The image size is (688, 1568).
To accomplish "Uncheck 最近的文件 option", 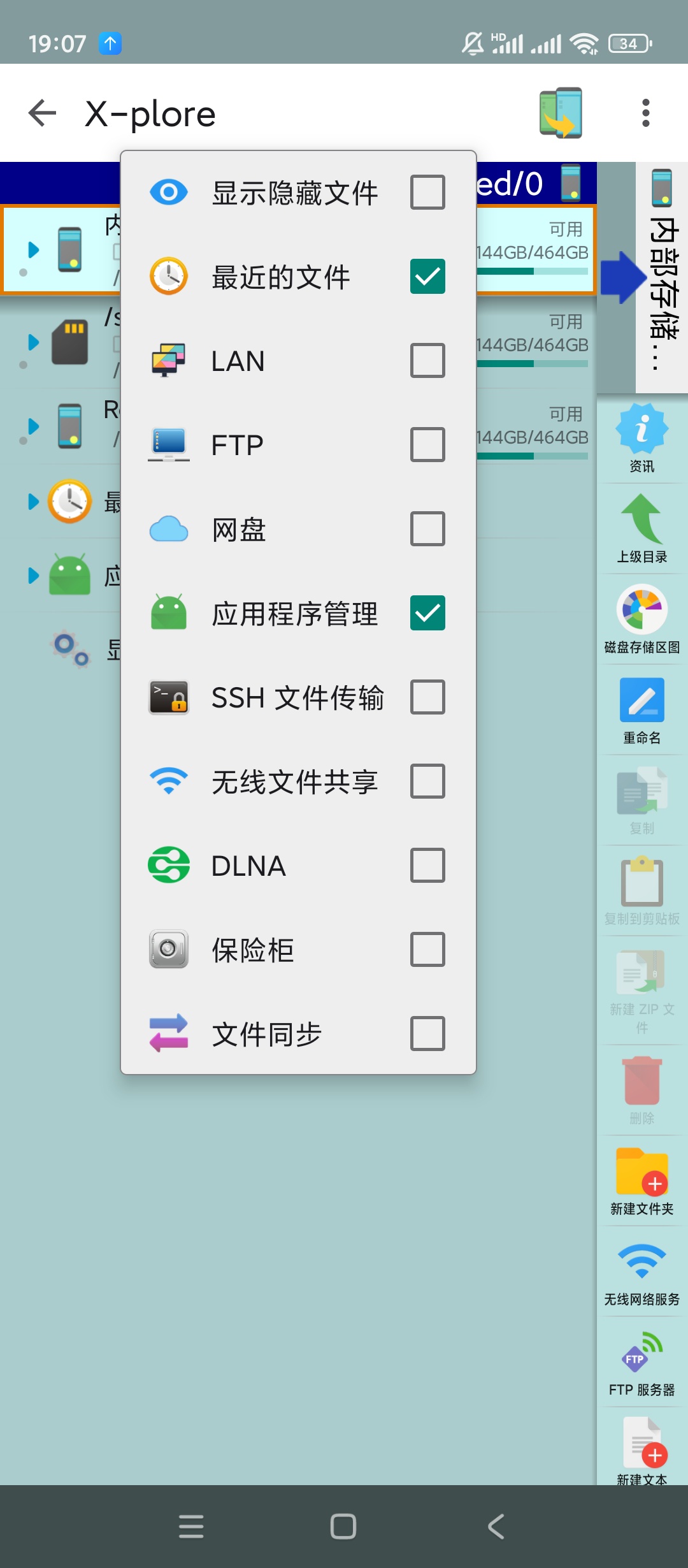I will (x=427, y=277).
